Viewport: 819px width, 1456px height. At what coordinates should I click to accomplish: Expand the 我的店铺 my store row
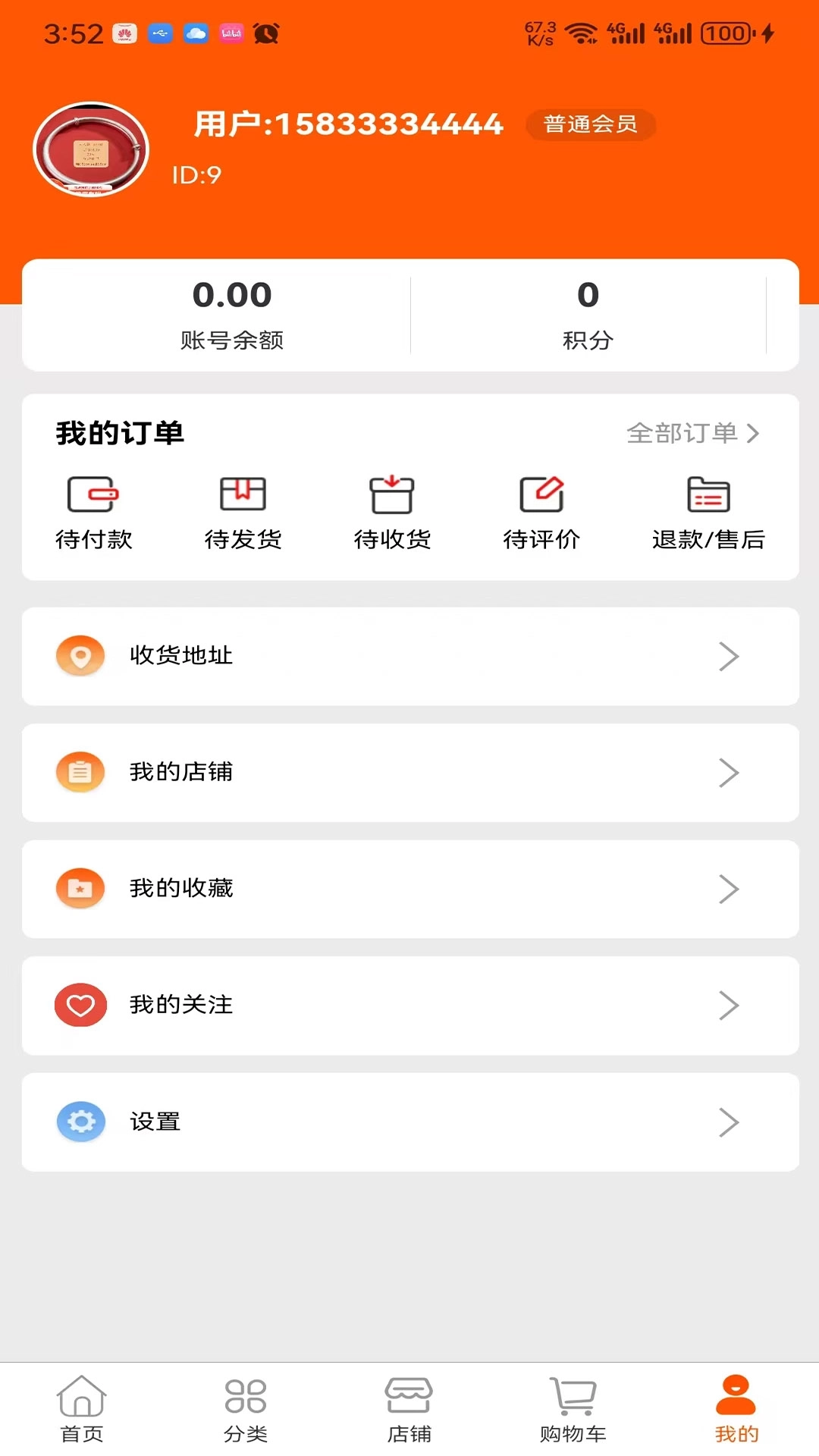(409, 773)
